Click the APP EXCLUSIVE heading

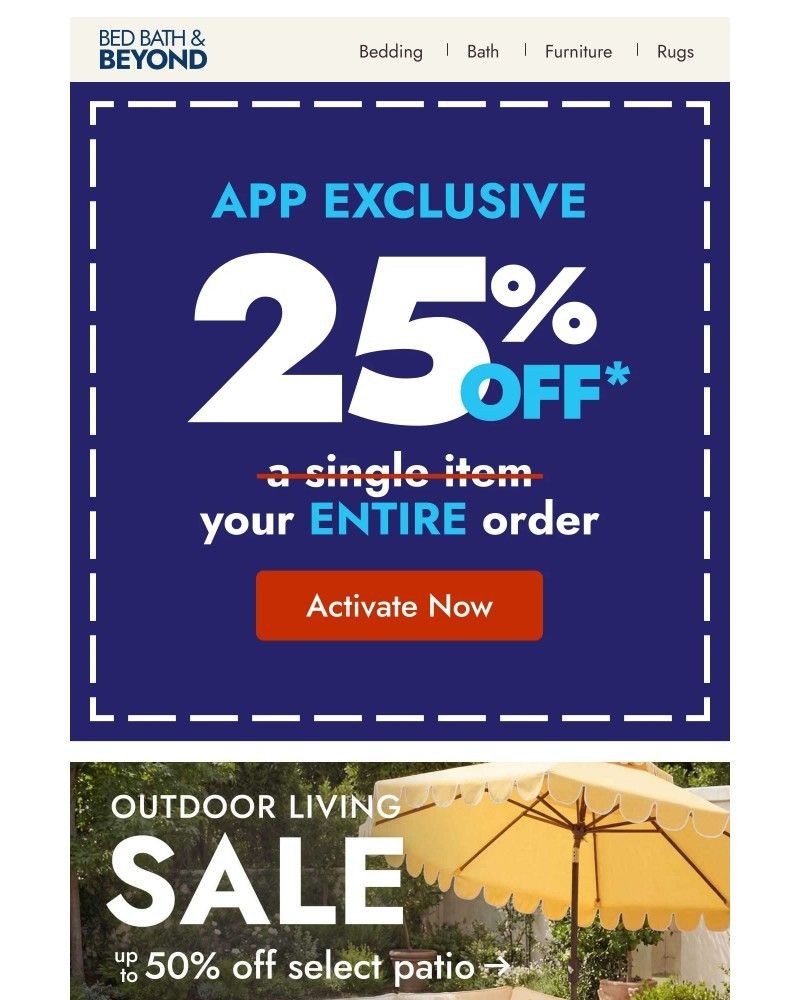tap(398, 202)
